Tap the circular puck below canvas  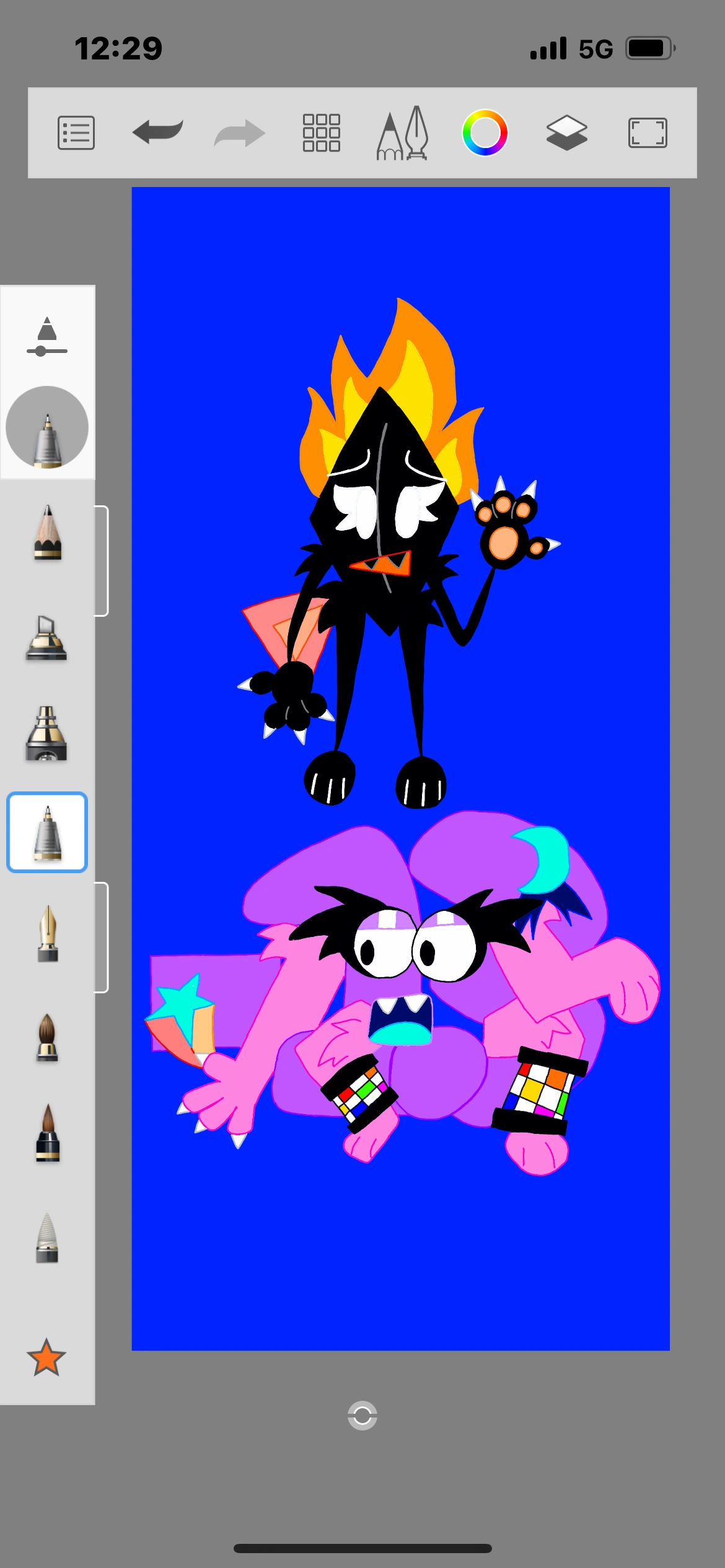point(362,1416)
